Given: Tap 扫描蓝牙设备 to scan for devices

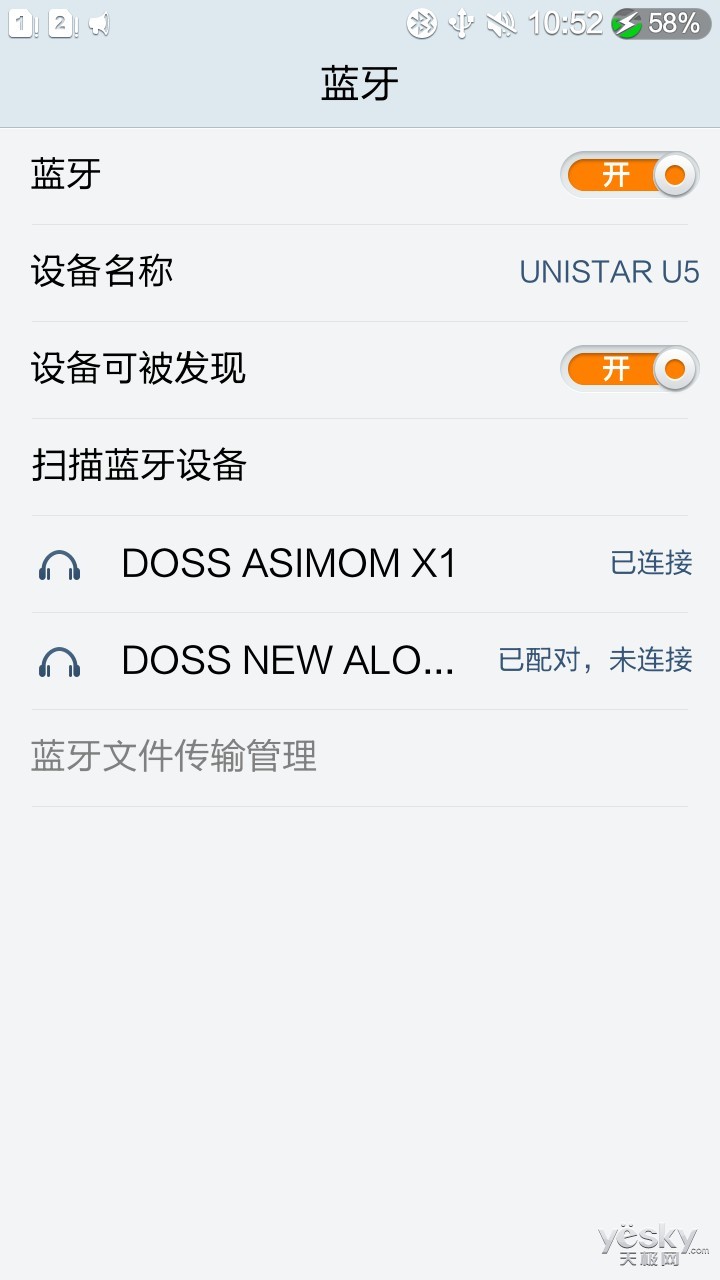Looking at the screenshot, I should pos(360,467).
